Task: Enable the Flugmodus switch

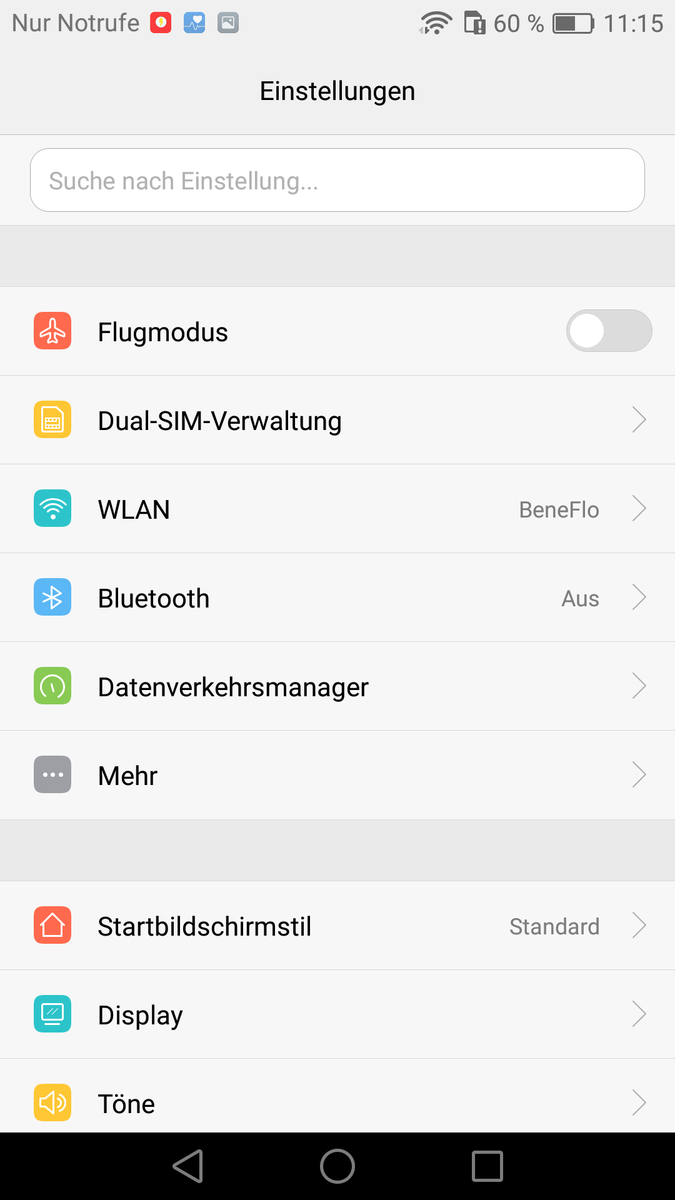Action: pos(608,331)
